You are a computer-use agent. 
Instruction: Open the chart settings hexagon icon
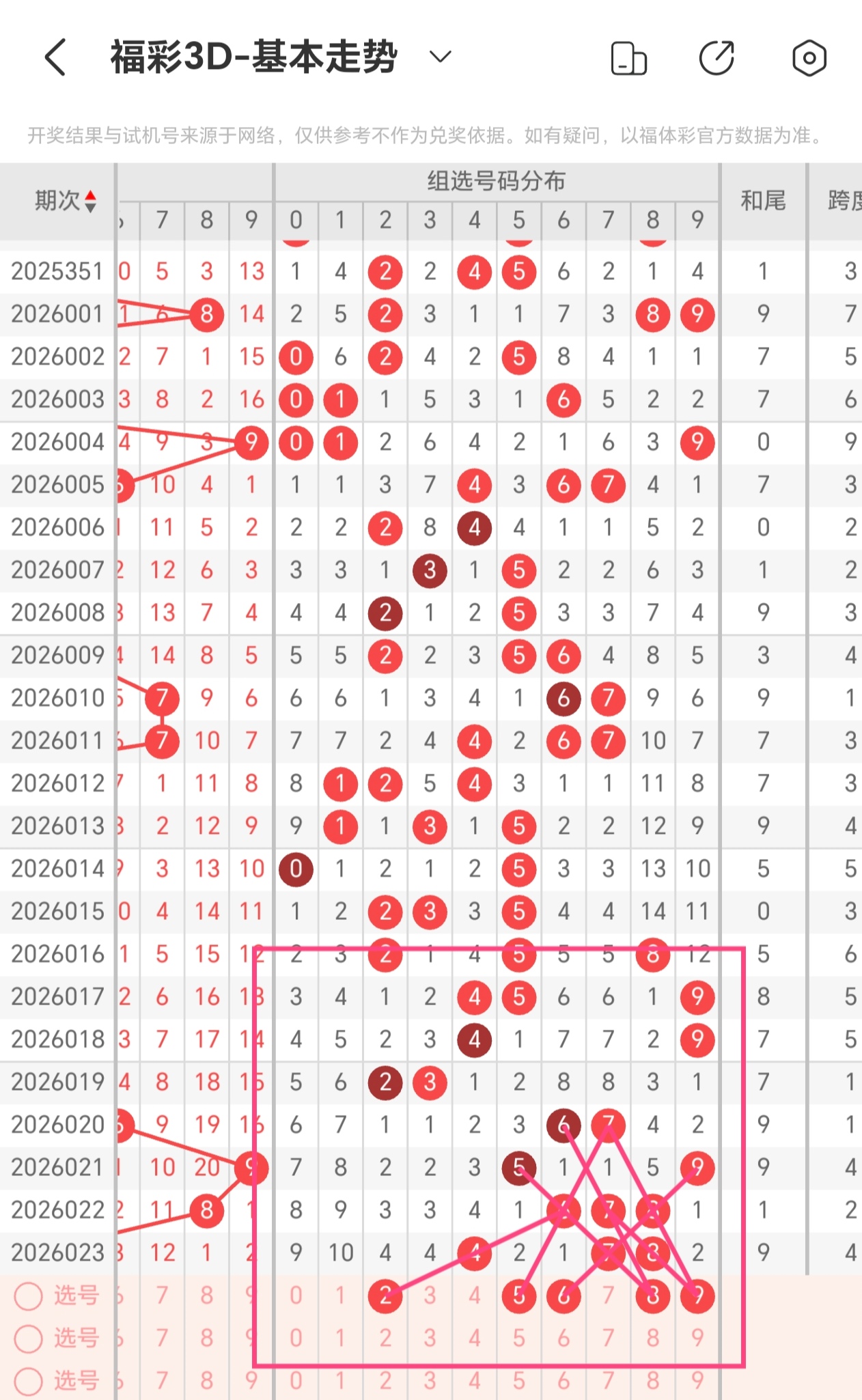point(809,58)
